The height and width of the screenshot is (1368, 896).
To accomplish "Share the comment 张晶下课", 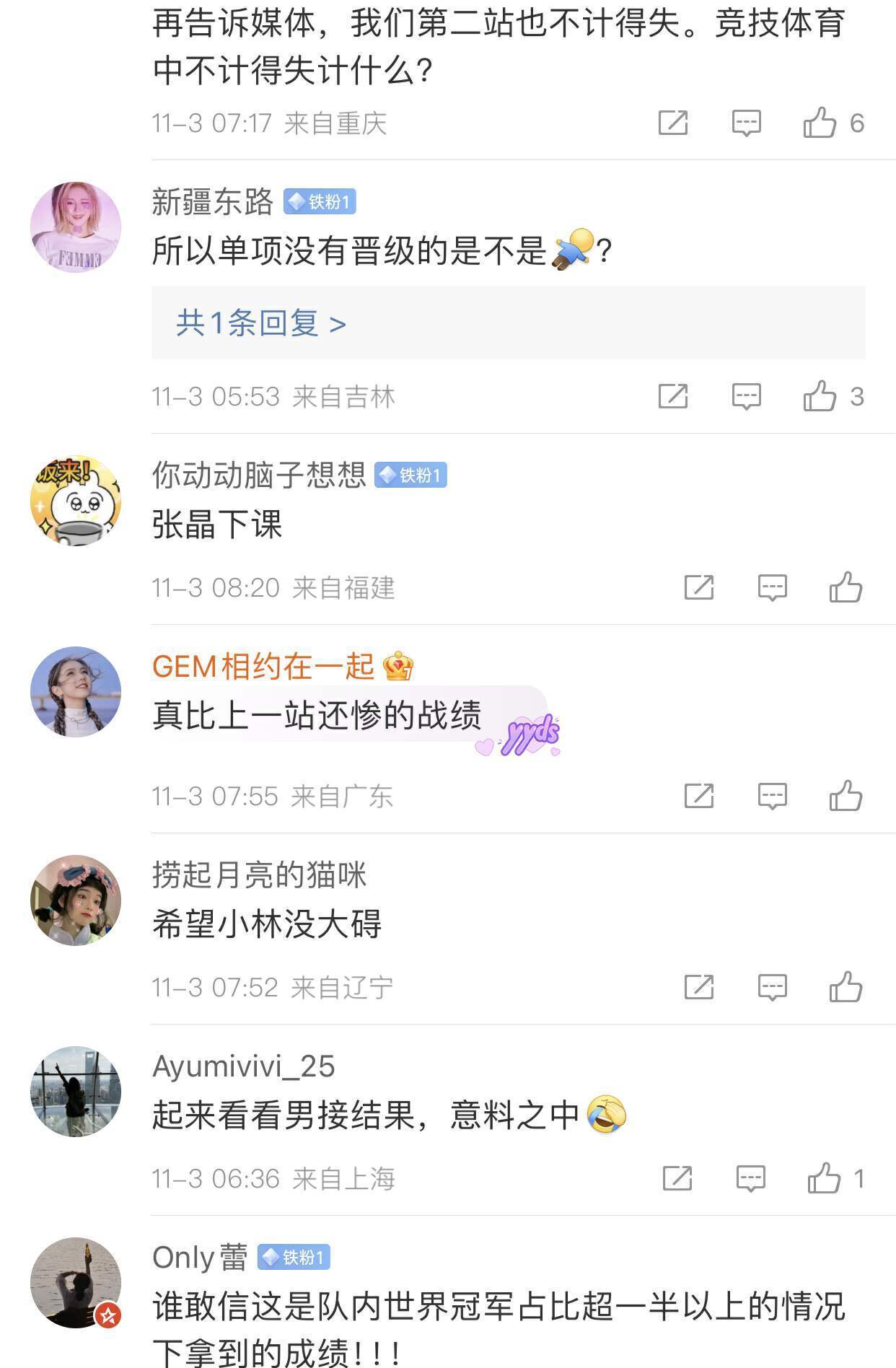I will pyautogui.click(x=698, y=587).
